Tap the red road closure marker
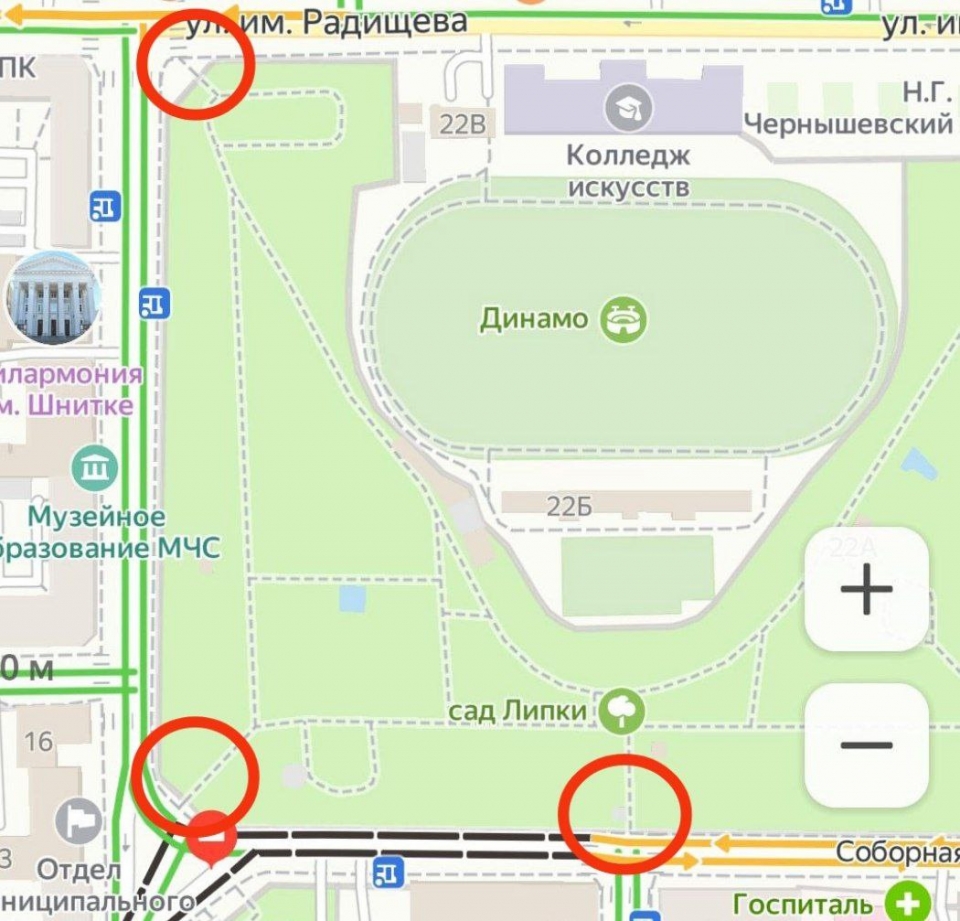 click(212, 836)
